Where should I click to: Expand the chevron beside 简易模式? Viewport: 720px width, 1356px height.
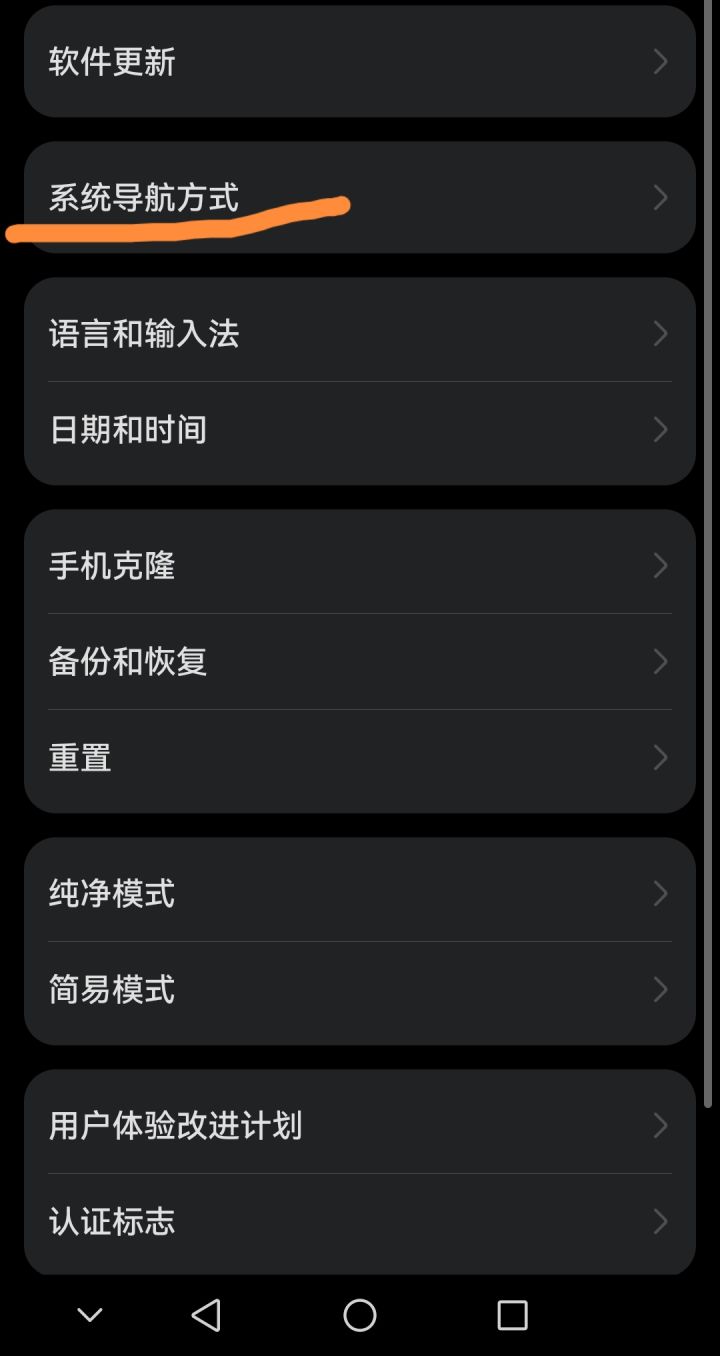[660, 989]
